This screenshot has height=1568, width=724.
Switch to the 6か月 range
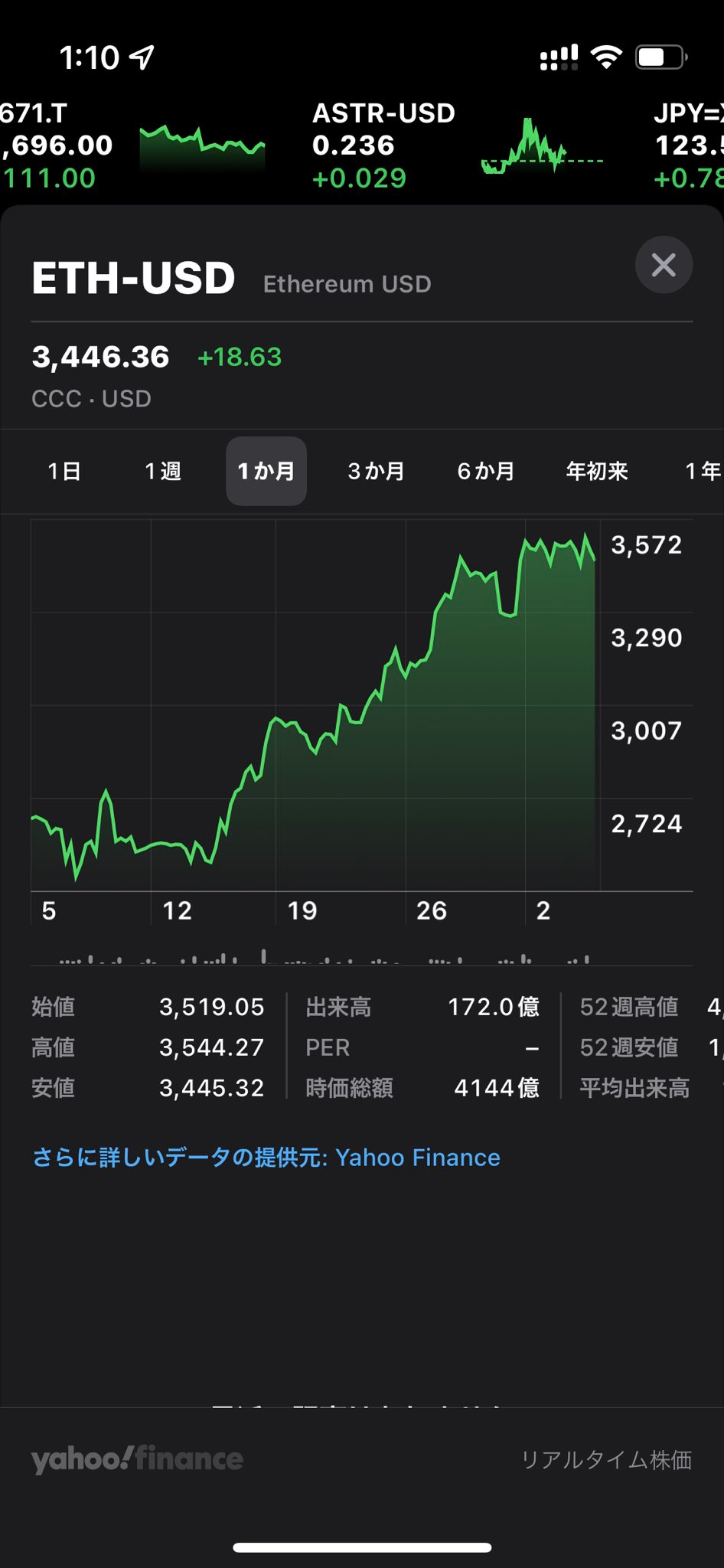(x=485, y=471)
